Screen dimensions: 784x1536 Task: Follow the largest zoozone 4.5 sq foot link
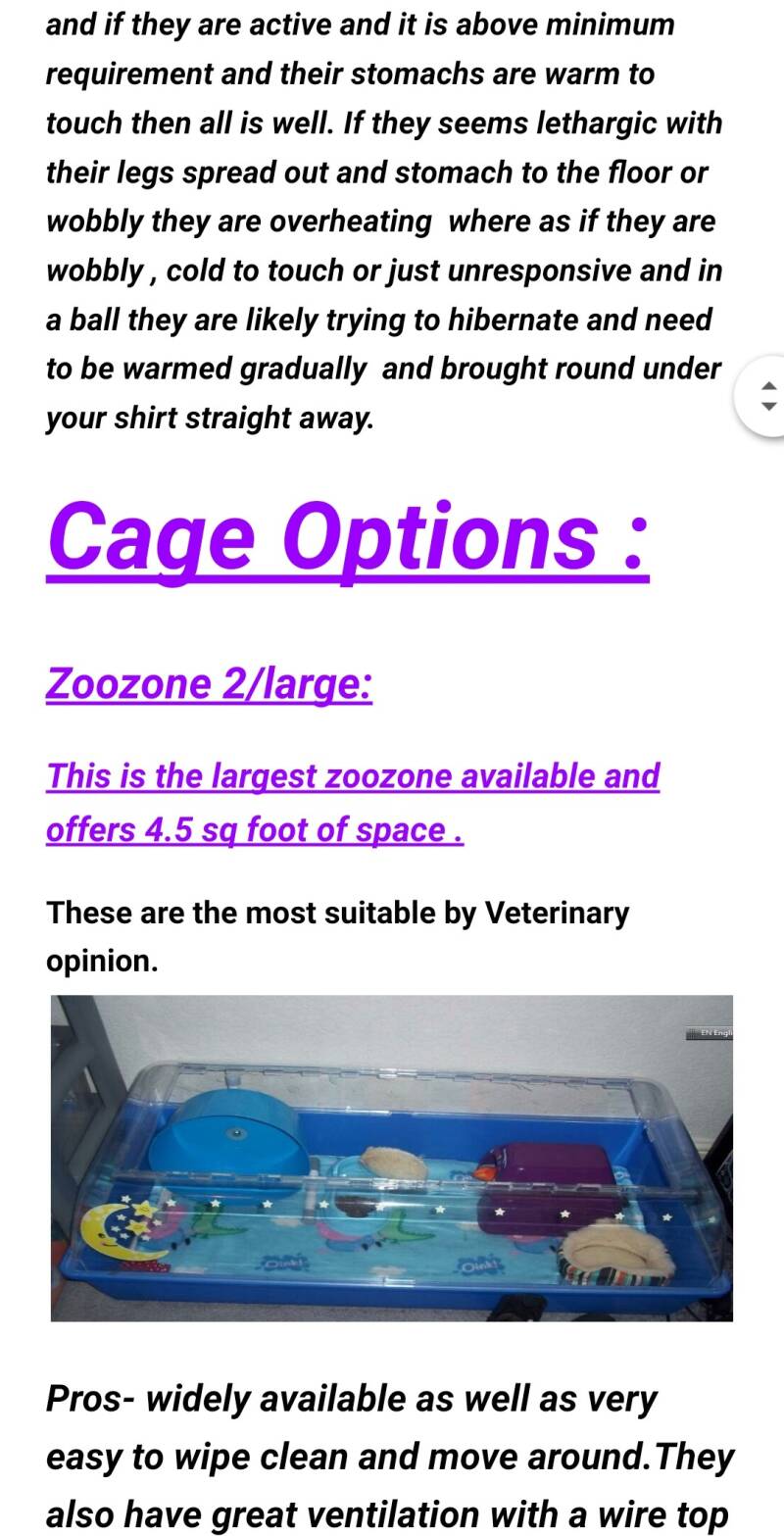click(x=353, y=802)
